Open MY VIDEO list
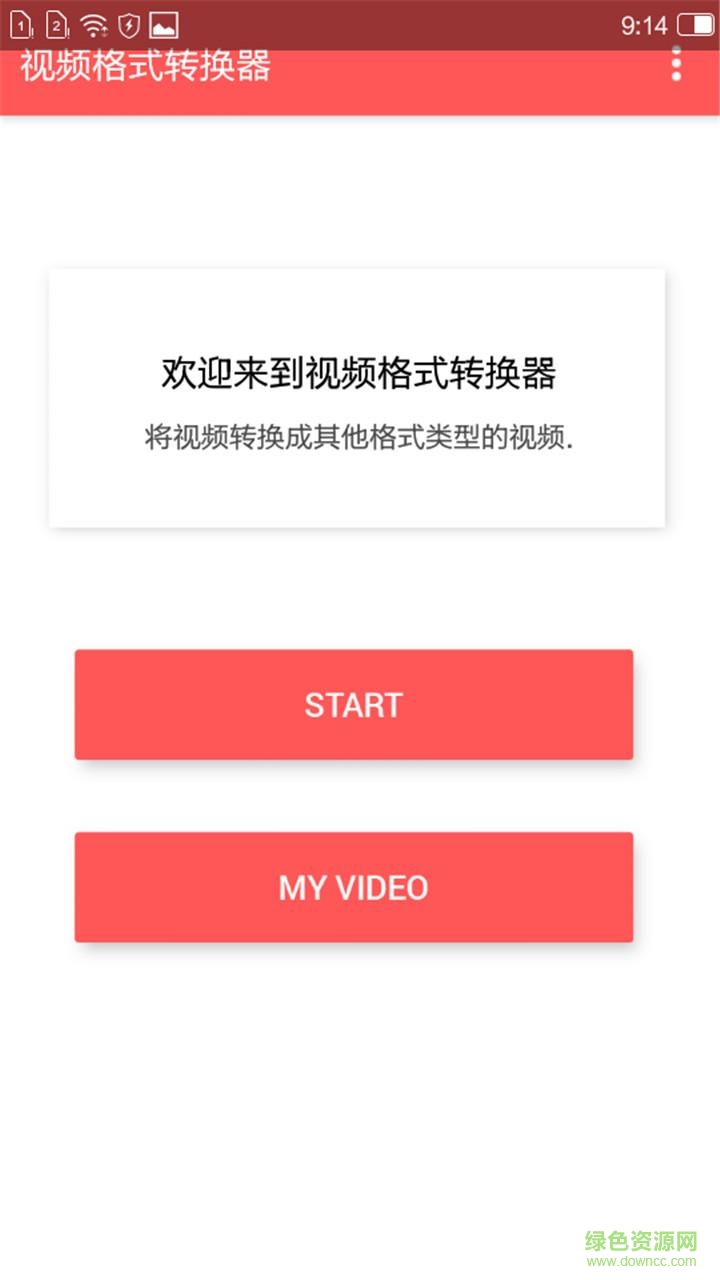720x1280 pixels. [x=353, y=887]
